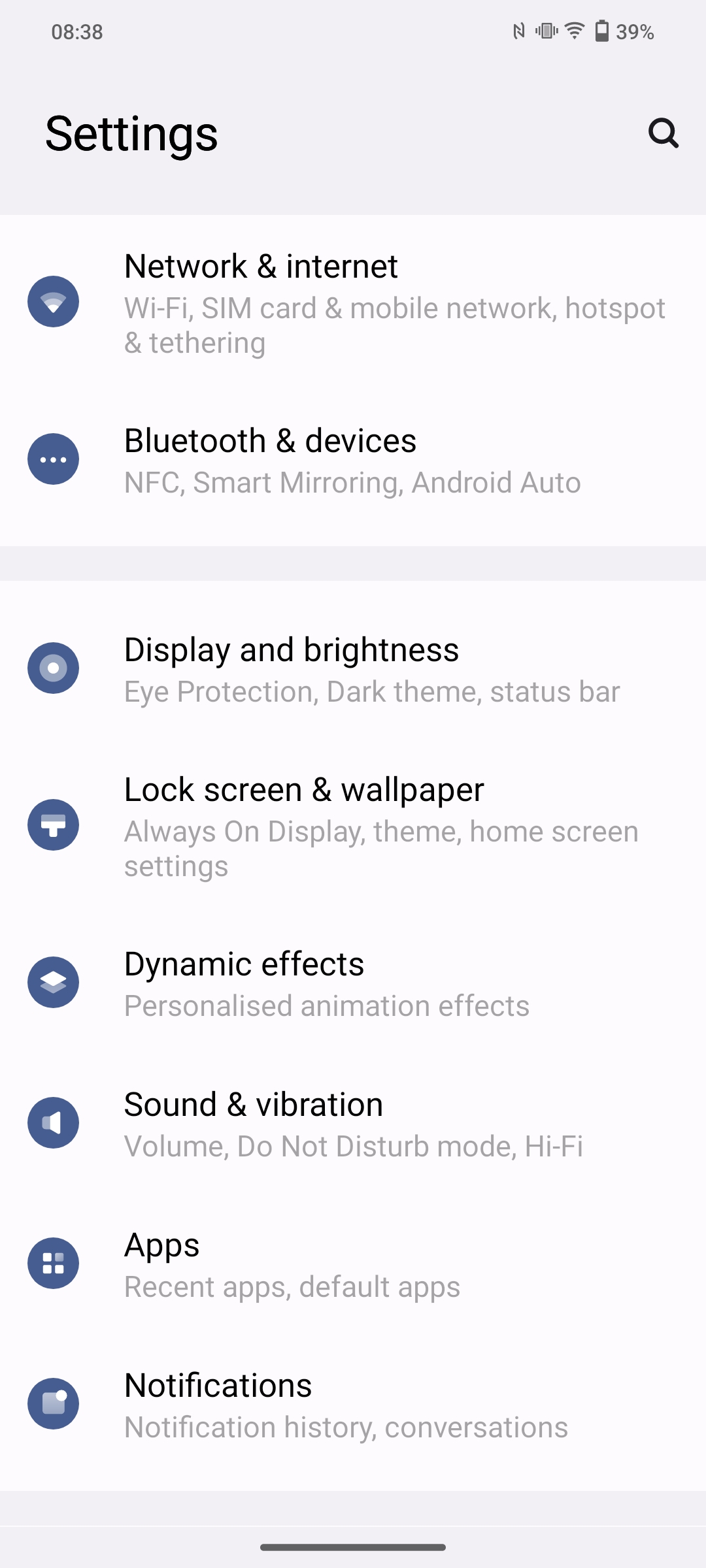Open Dynamic effects settings
The height and width of the screenshot is (1568, 706).
pos(353,983)
